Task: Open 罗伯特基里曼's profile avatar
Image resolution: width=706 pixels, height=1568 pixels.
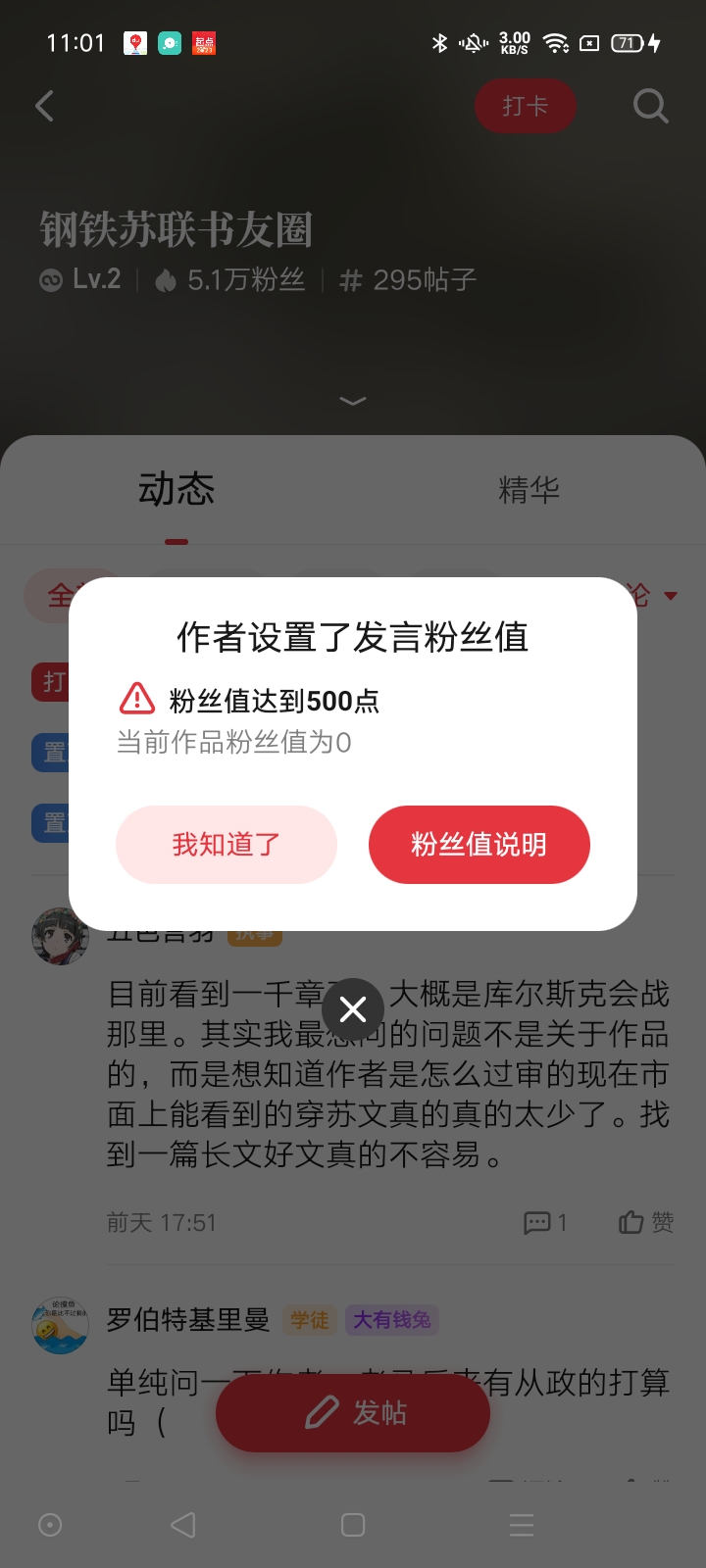Action: pyautogui.click(x=61, y=1326)
